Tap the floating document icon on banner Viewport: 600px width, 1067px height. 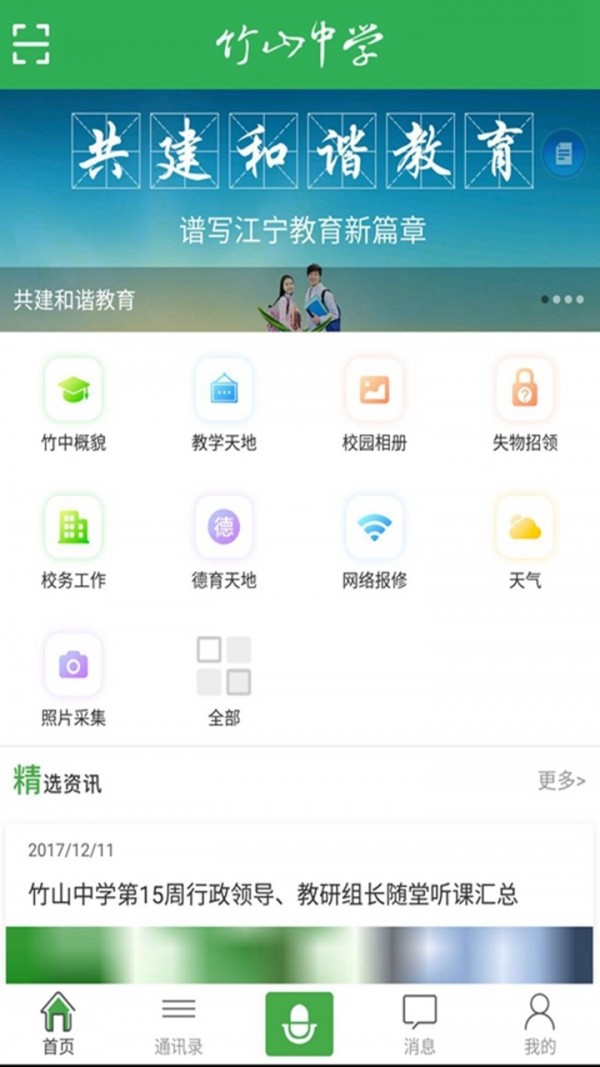pyautogui.click(x=564, y=155)
